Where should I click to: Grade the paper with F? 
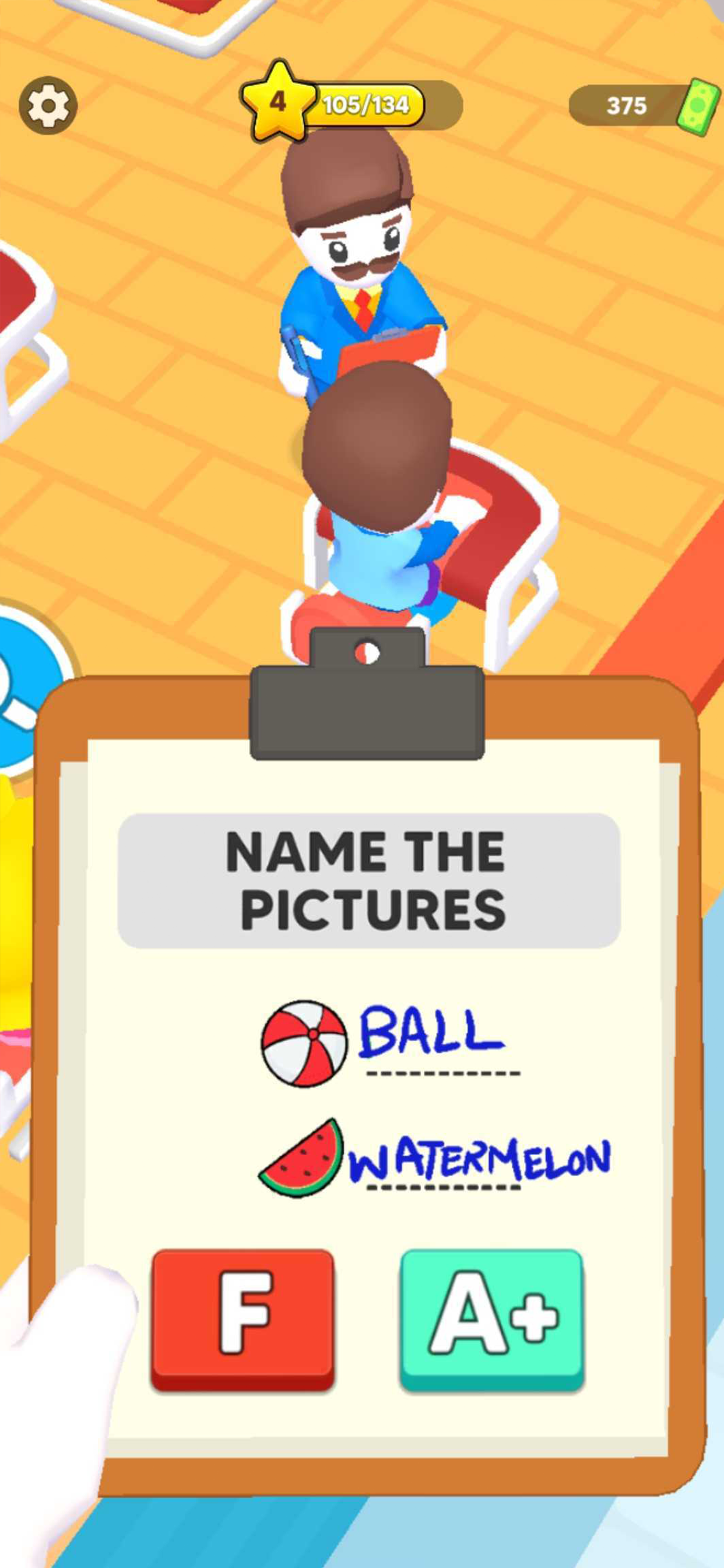pyautogui.click(x=242, y=1317)
